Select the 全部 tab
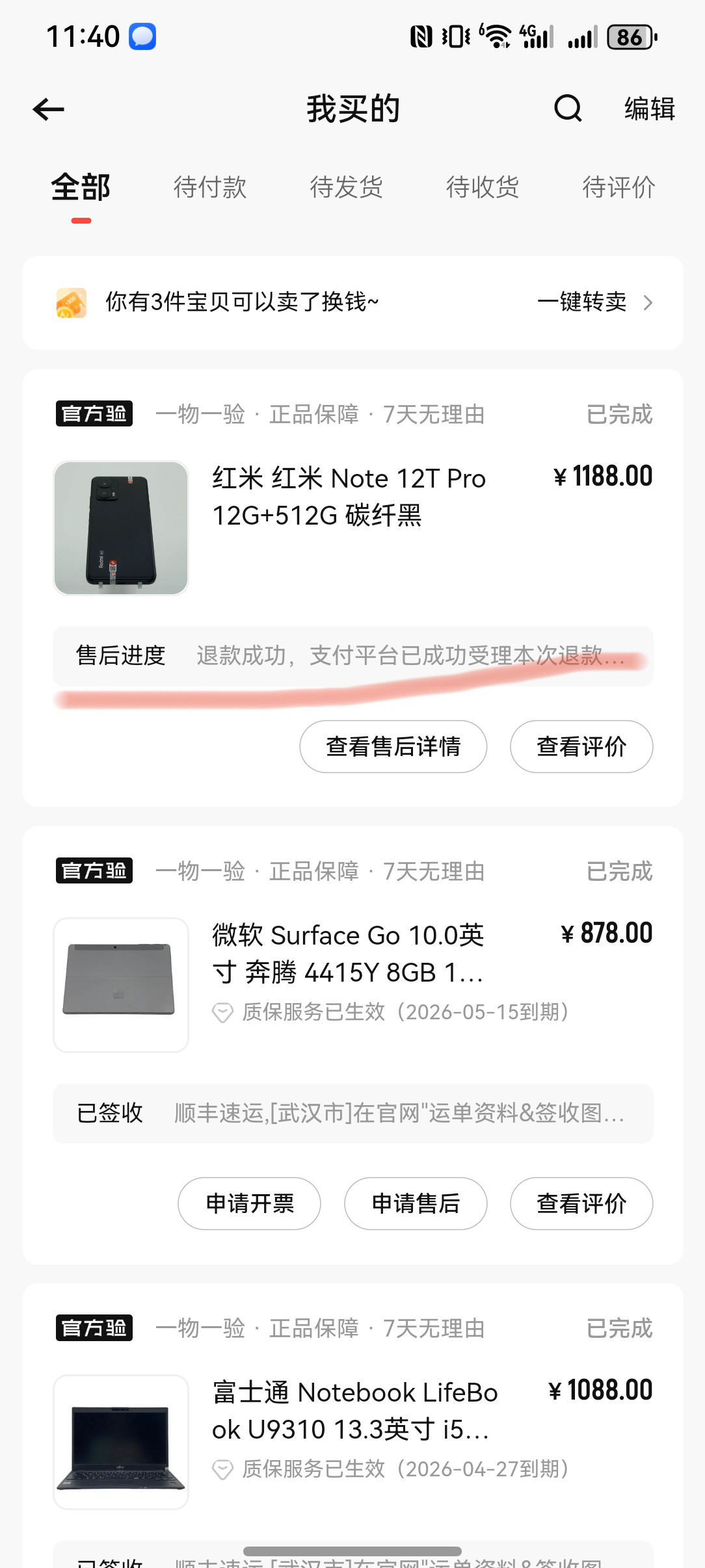 pyautogui.click(x=81, y=187)
